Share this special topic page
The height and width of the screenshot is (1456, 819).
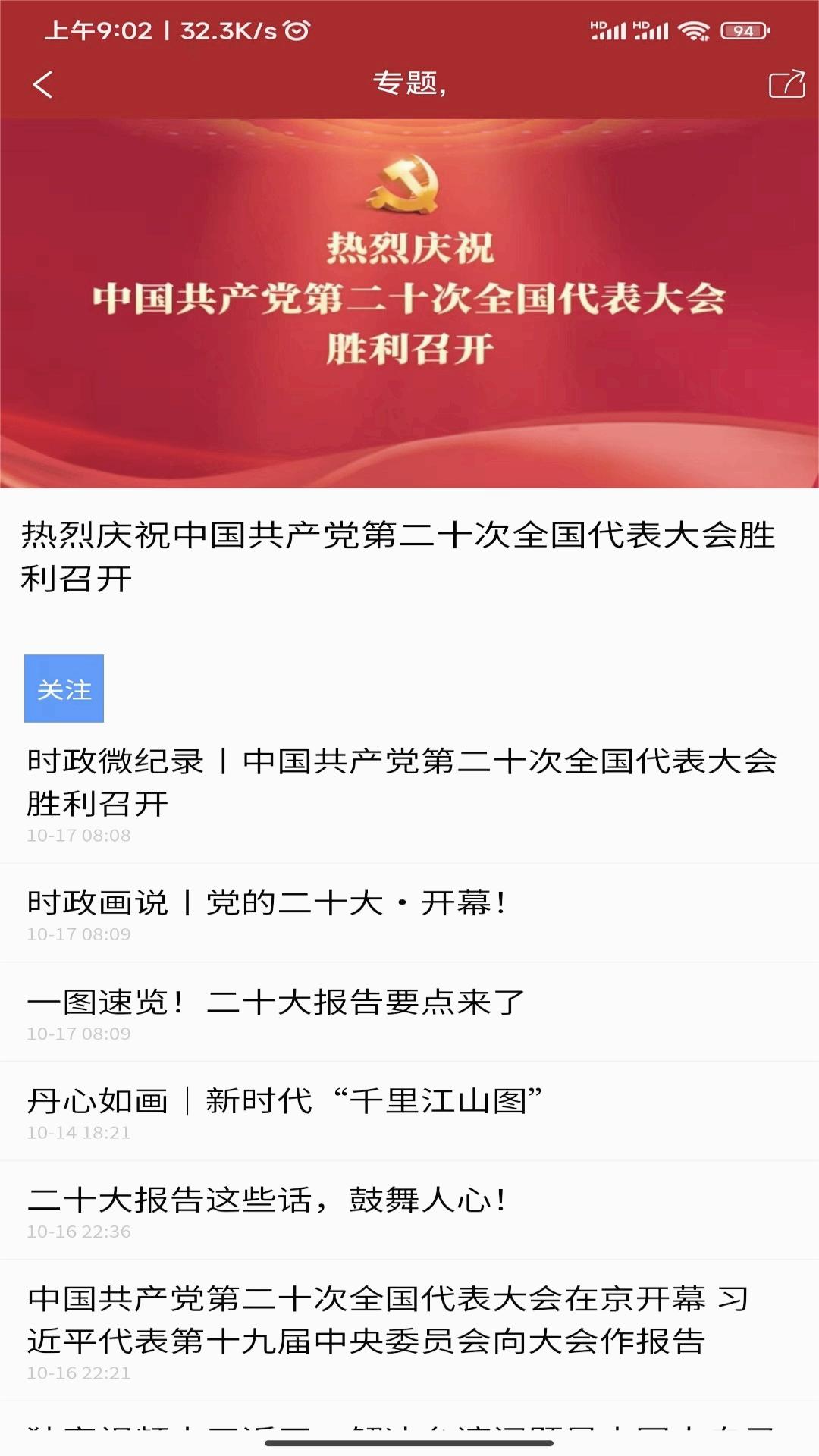(x=786, y=84)
